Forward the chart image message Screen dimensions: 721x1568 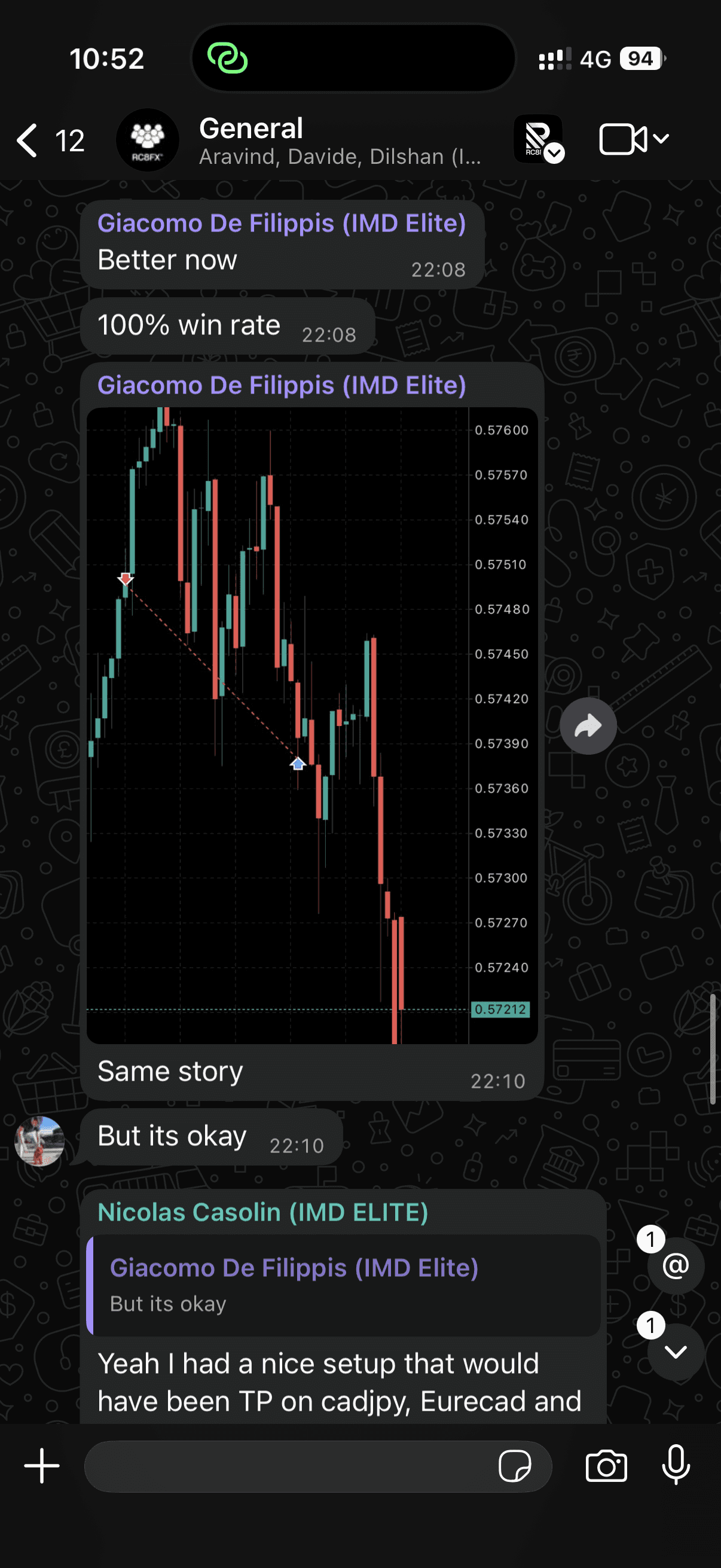click(588, 725)
